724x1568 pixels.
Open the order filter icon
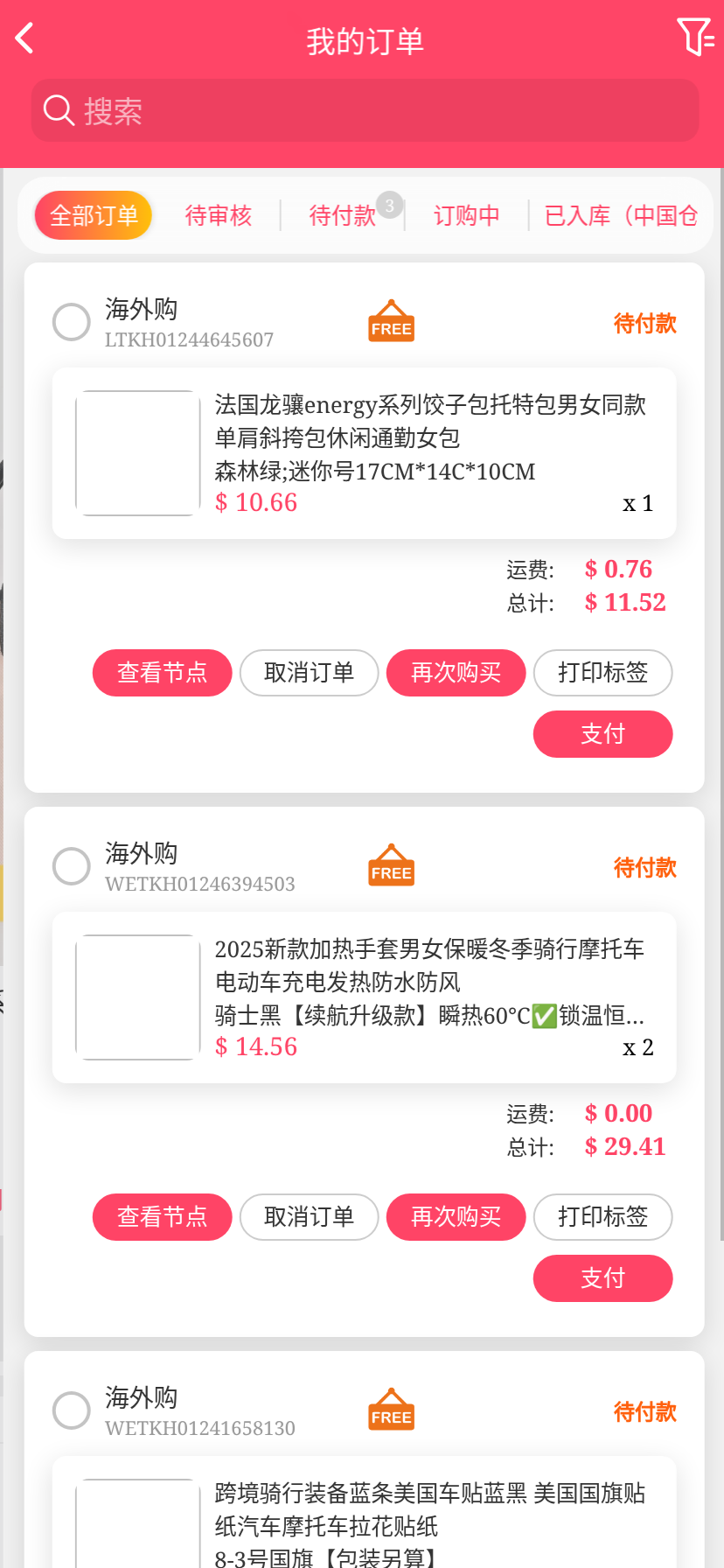tap(695, 38)
